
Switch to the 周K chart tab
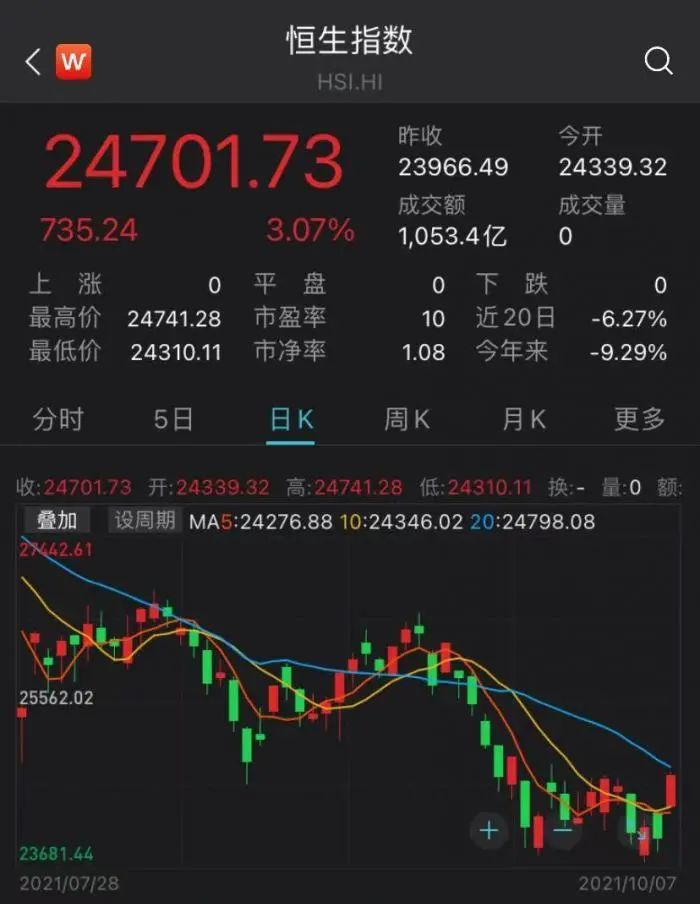(x=407, y=419)
